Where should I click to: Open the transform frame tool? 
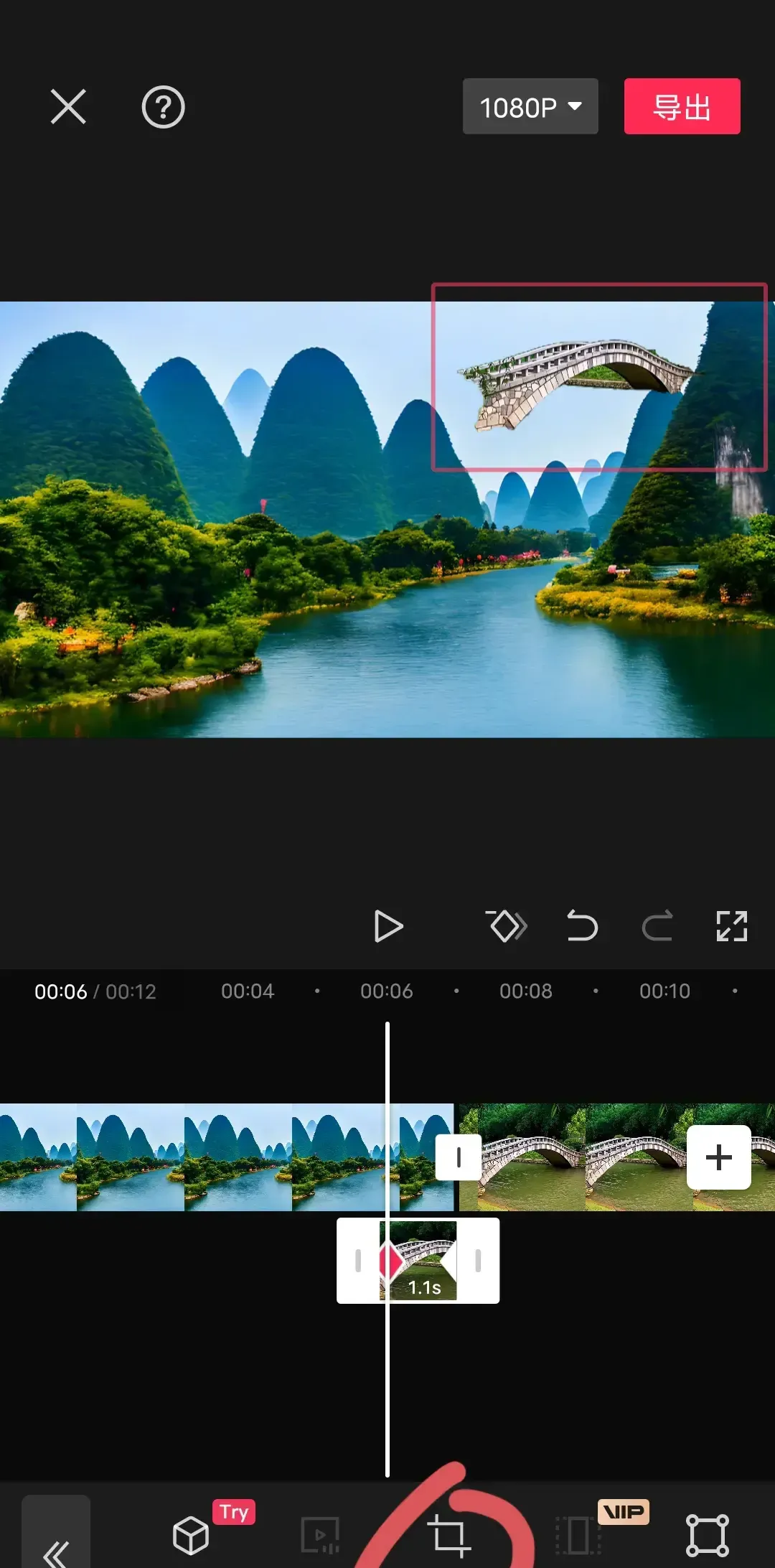[x=708, y=1536]
